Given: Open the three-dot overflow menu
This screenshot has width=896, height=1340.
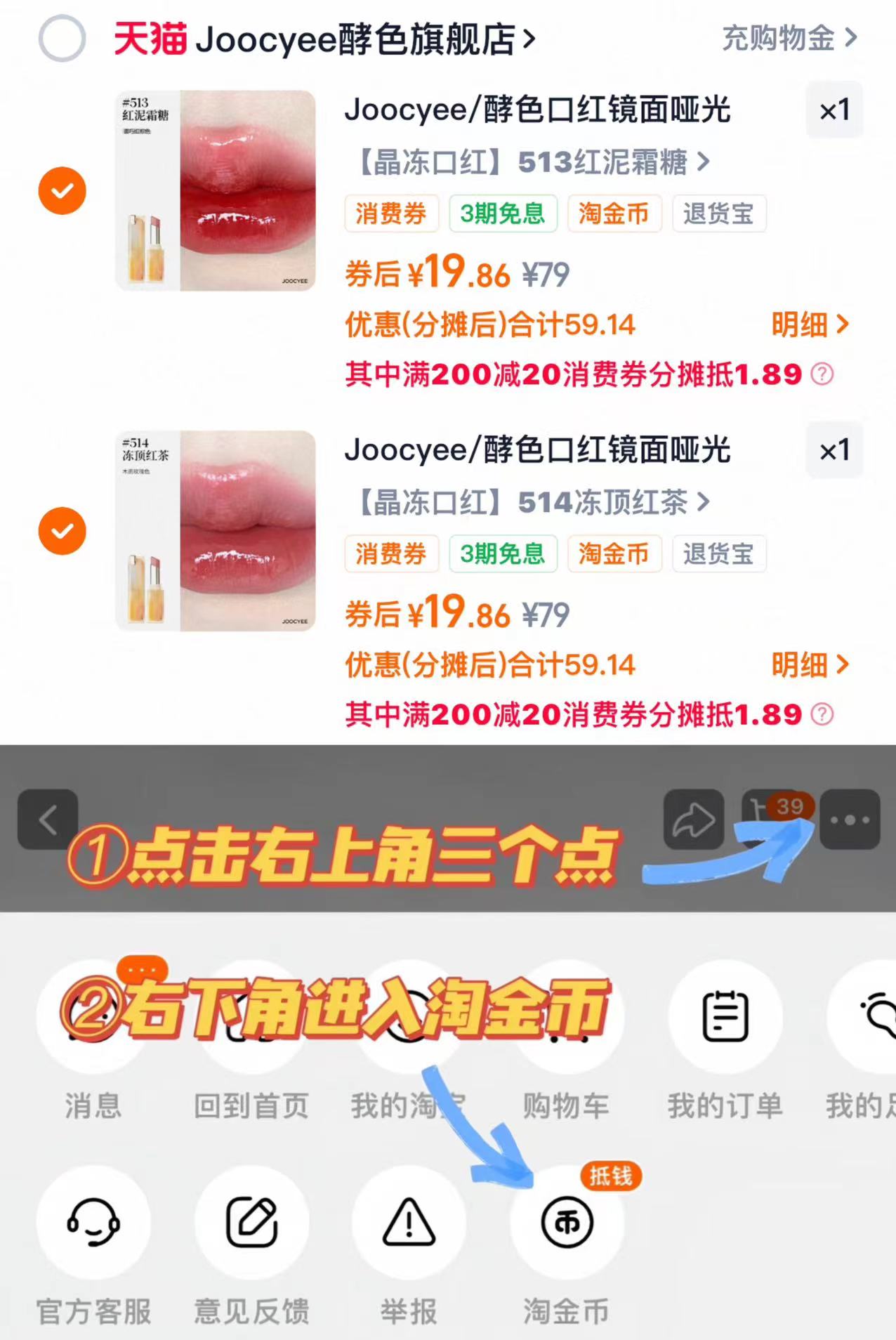Looking at the screenshot, I should [x=850, y=820].
